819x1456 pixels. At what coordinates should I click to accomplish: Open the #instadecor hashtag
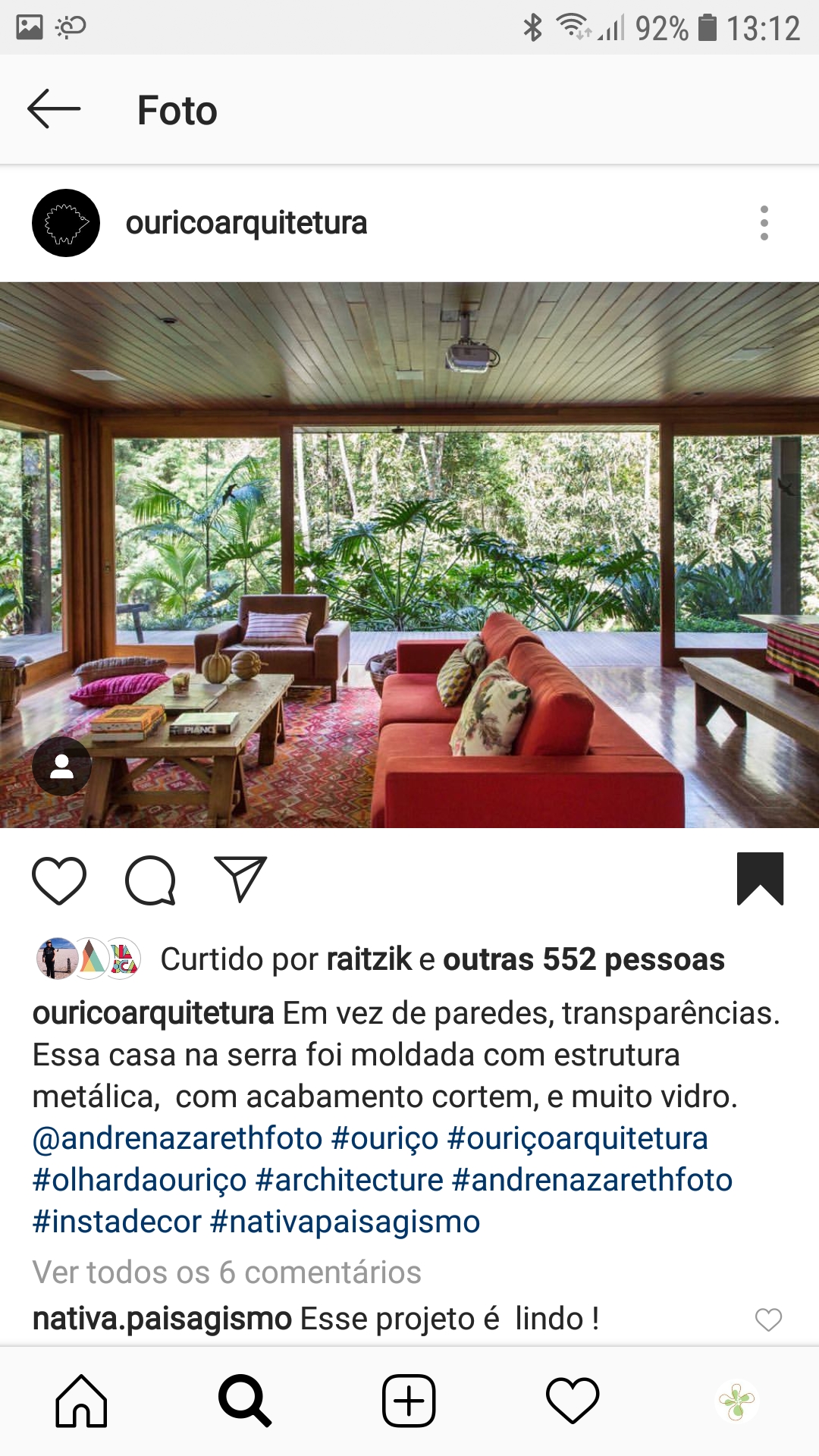(x=117, y=1222)
